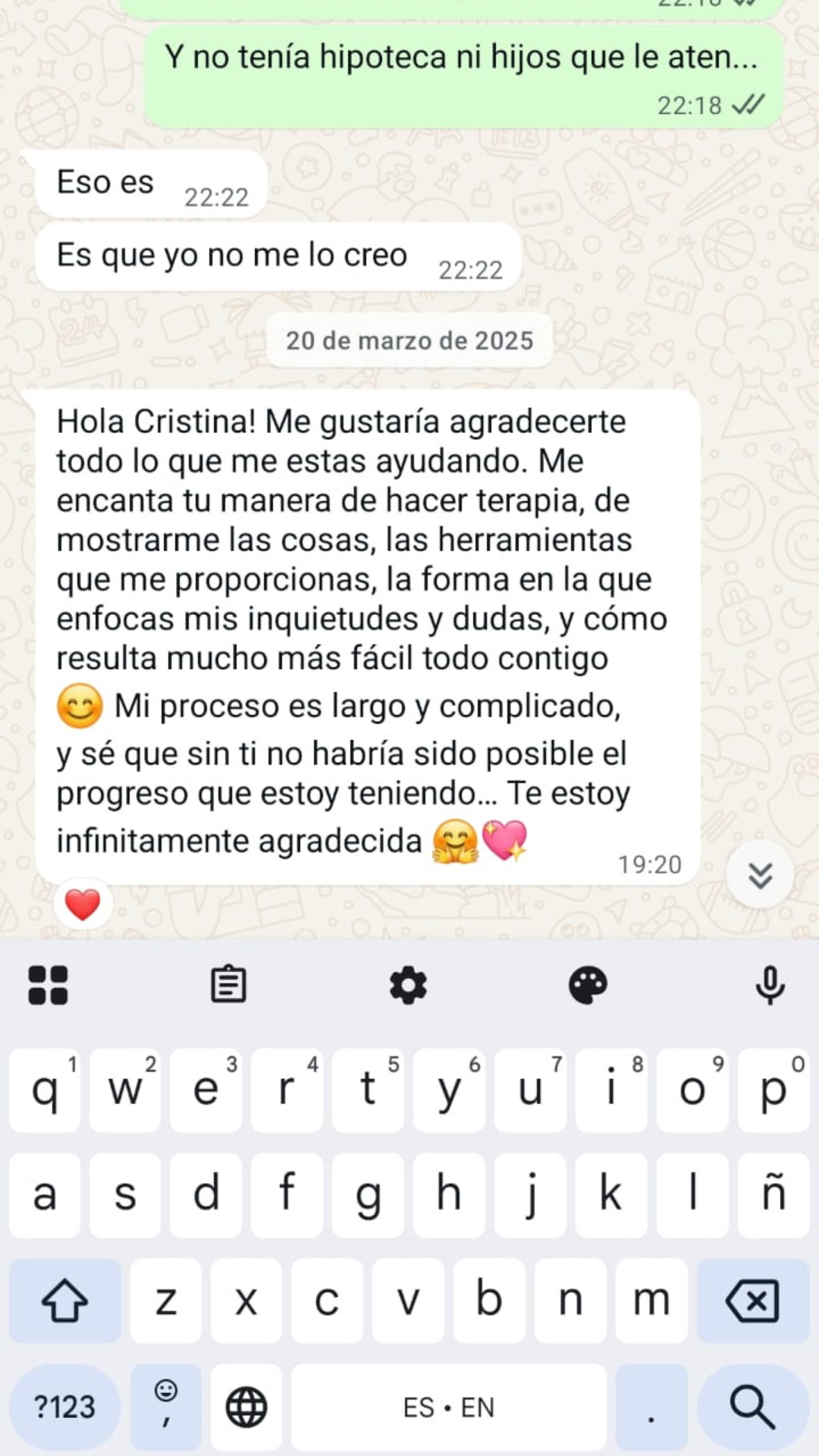Image resolution: width=819 pixels, height=1456 pixels.
Task: Open the heart reaction on Cristina's thank-you message
Action: coord(83,905)
